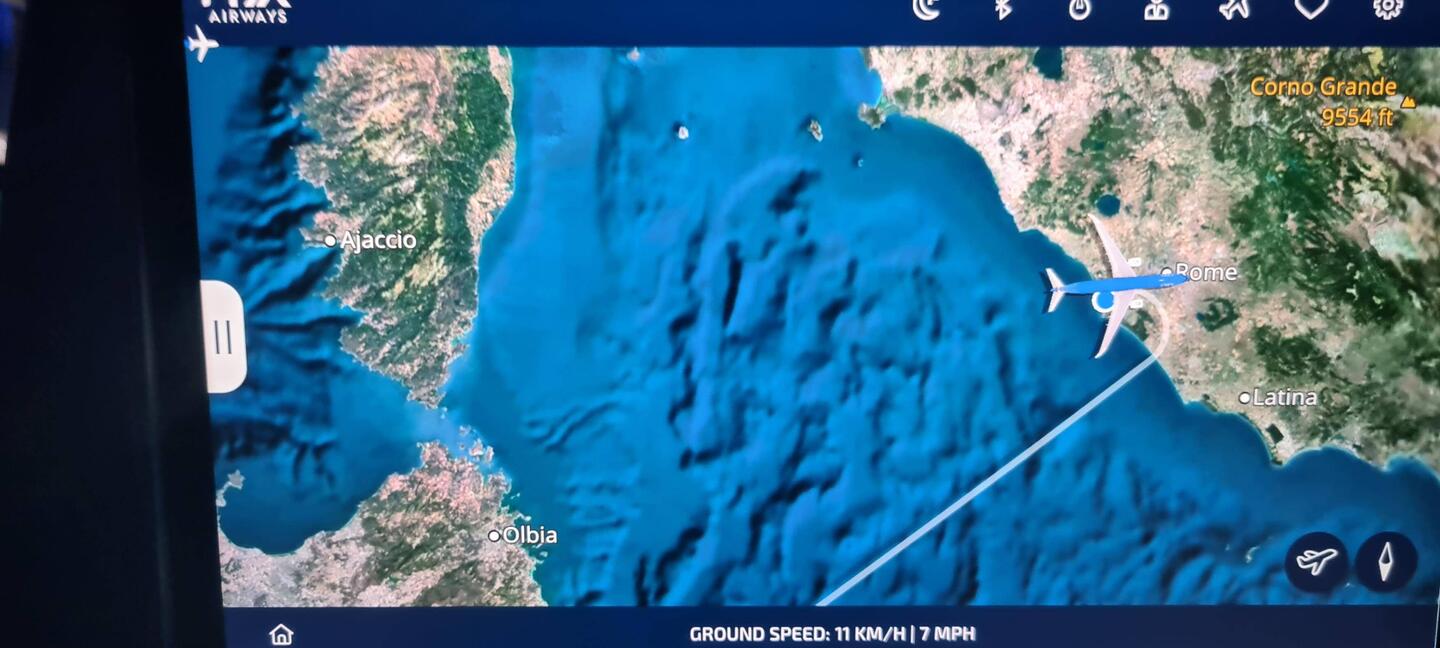Screen dimensions: 1440x648
Task: Open flight info from top airplane icon
Action: point(1235,8)
